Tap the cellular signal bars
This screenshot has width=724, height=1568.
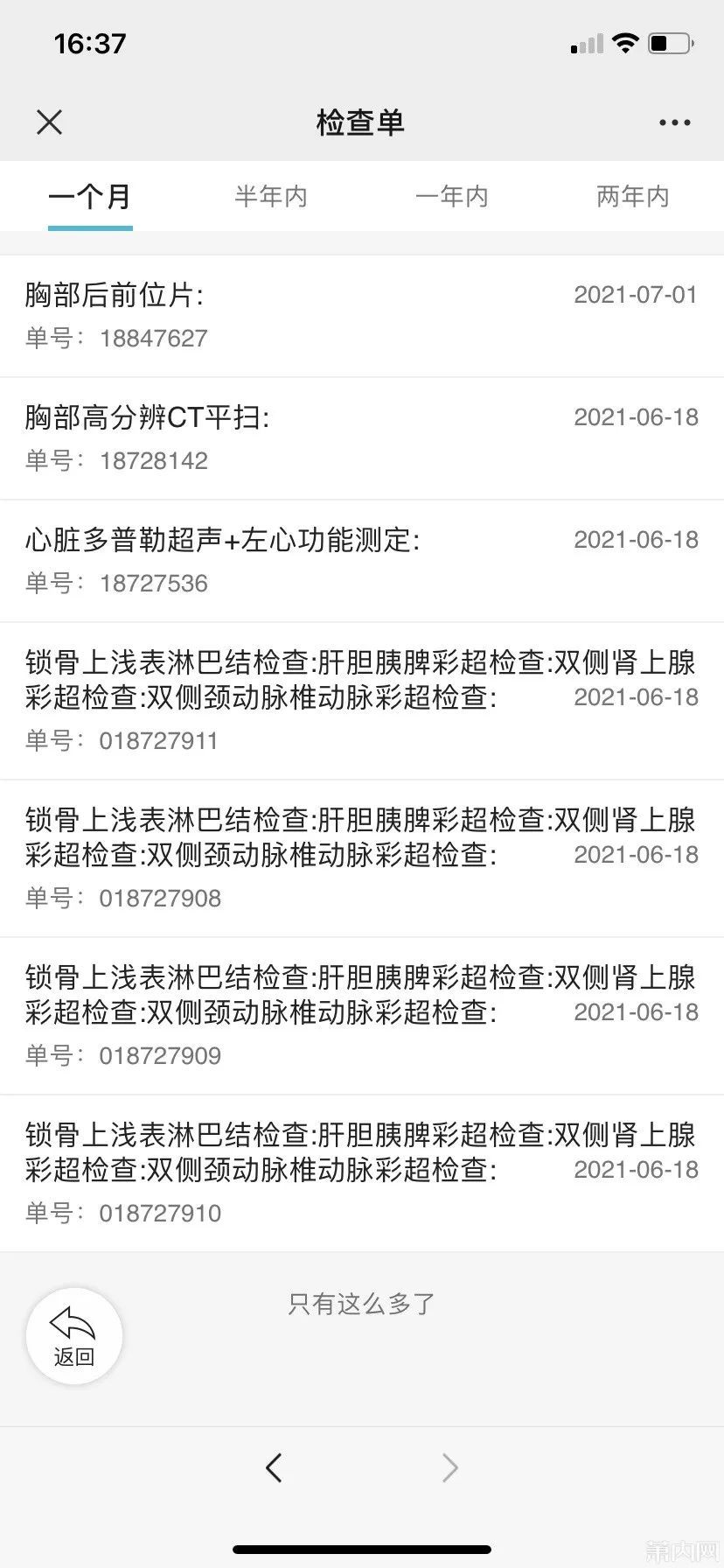click(584, 42)
